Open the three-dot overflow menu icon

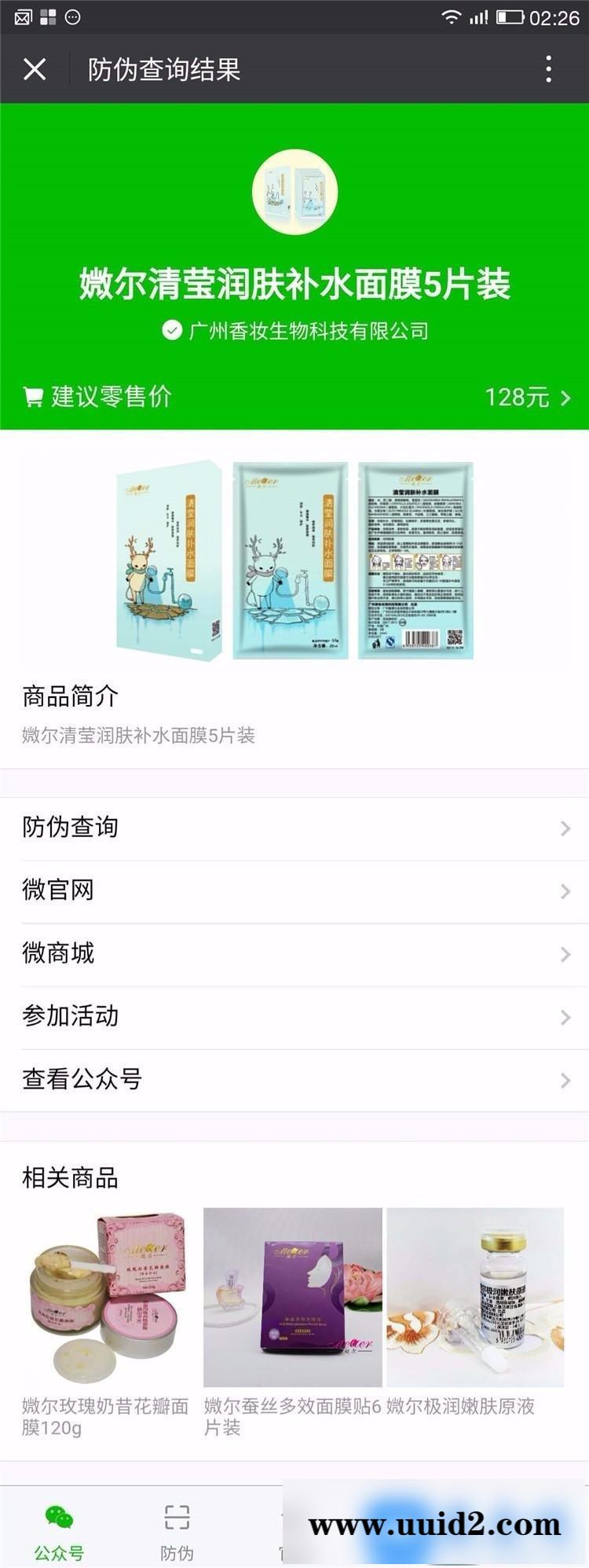point(550,69)
